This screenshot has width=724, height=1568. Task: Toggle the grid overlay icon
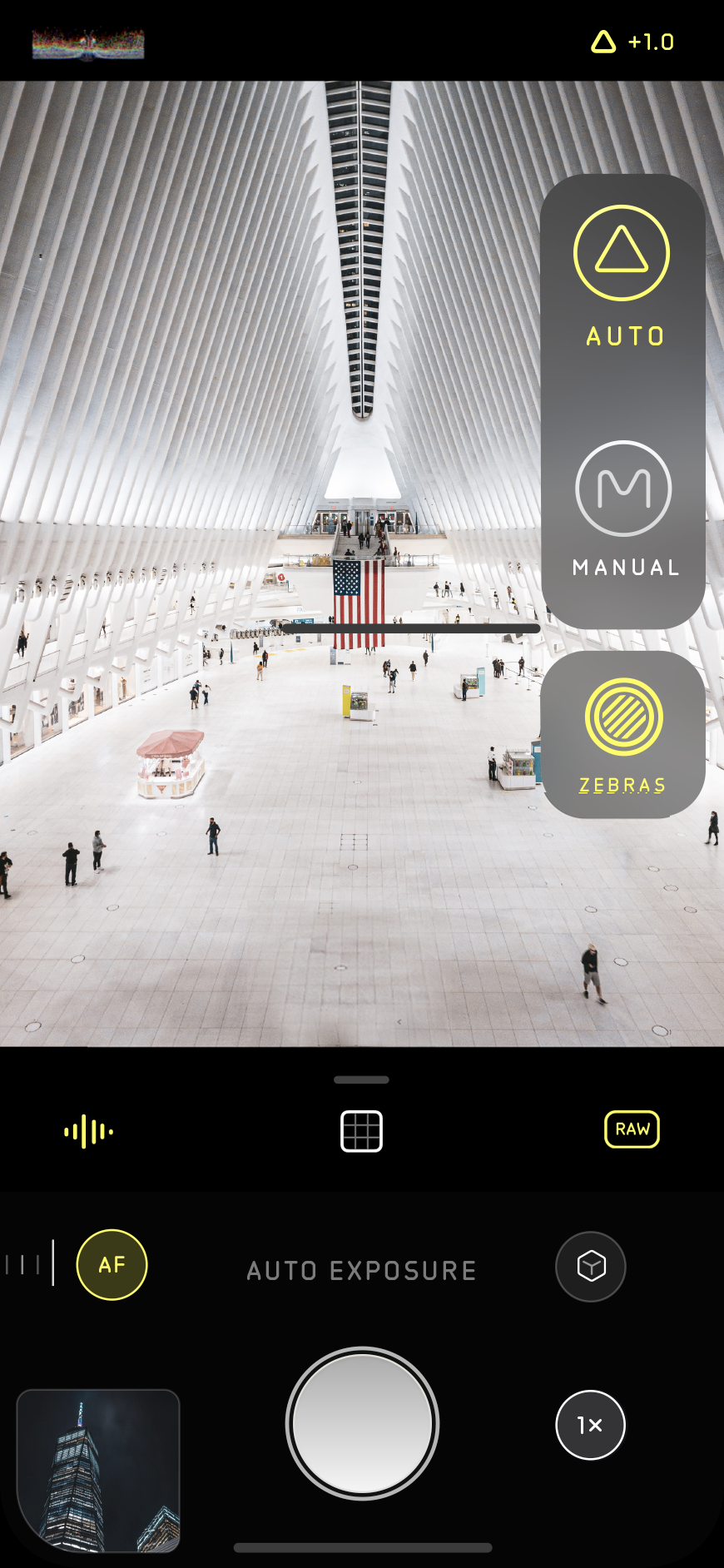(x=362, y=1131)
